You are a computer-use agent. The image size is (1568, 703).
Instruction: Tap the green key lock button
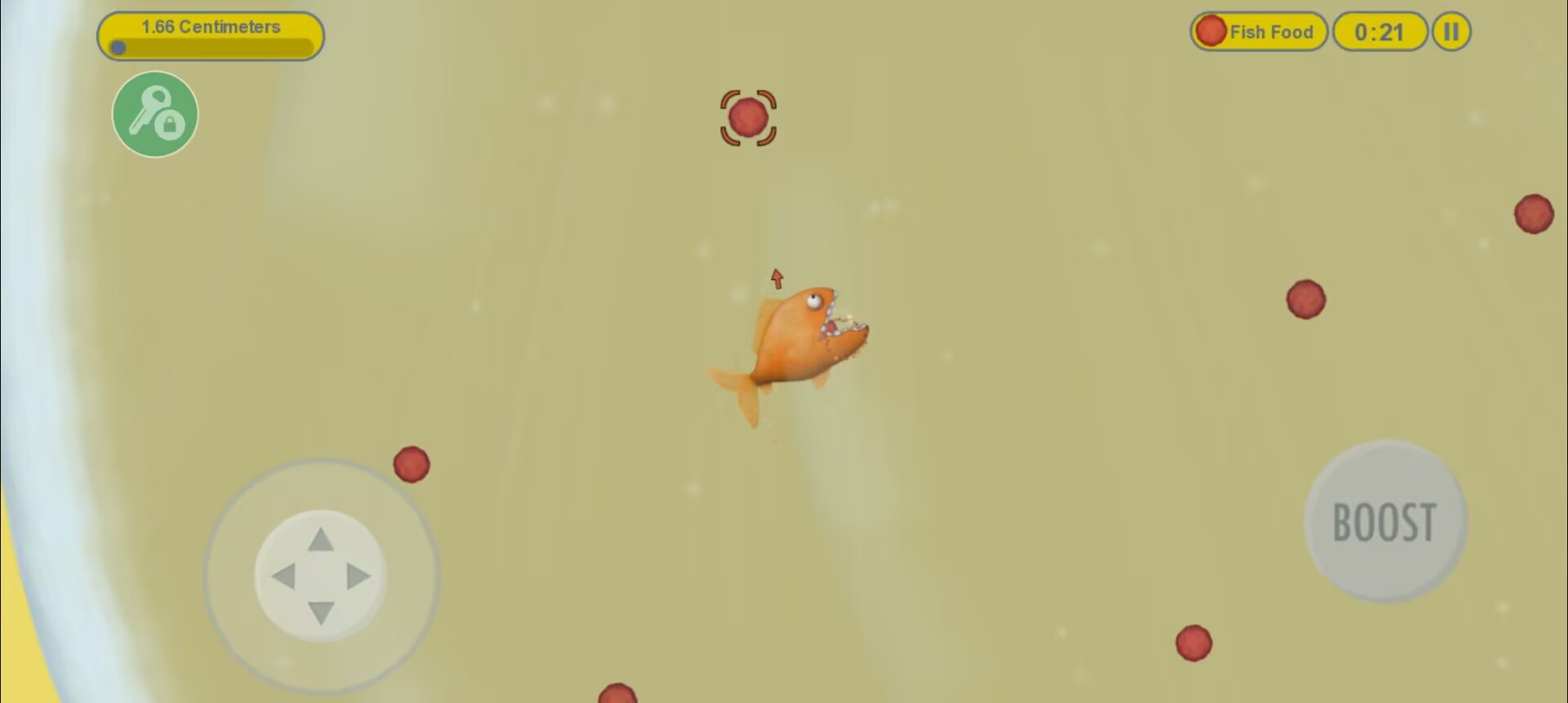(155, 114)
